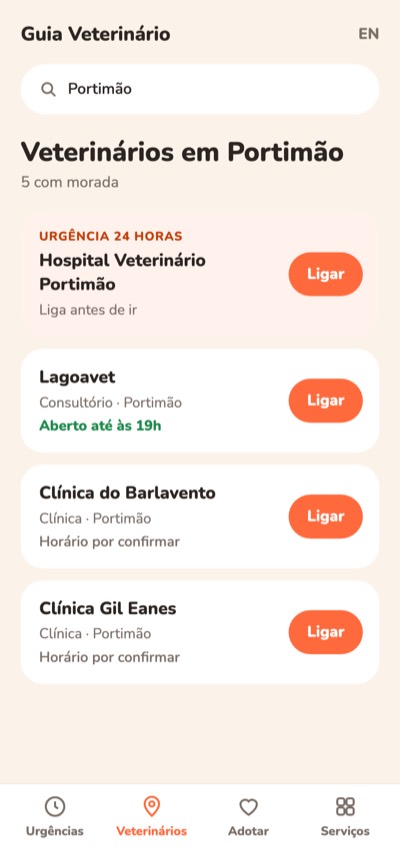Screen dimensions: 400x865
Task: Tap Ligar for Lagoavet
Action: 326,401
